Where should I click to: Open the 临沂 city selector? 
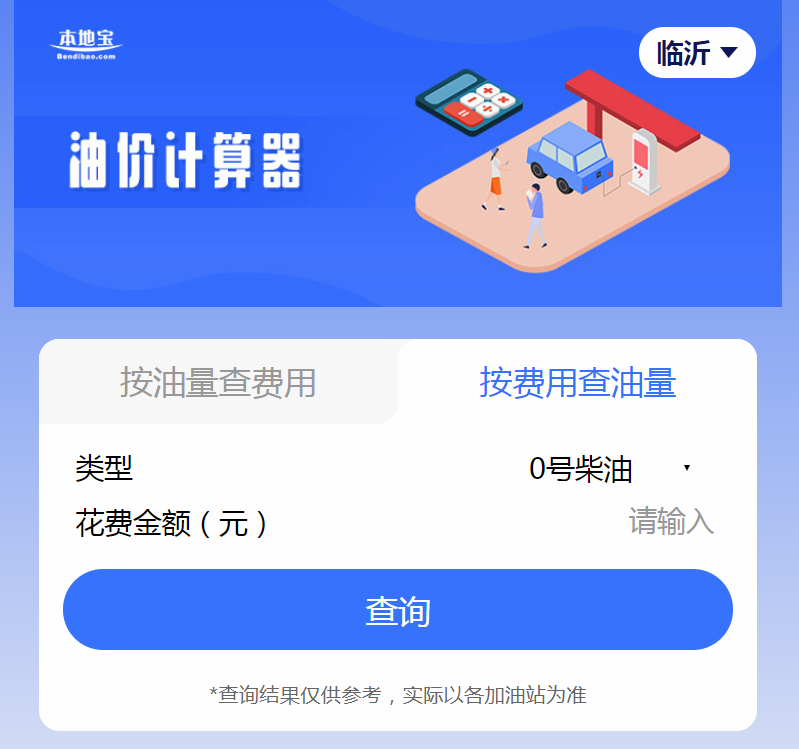coord(697,53)
